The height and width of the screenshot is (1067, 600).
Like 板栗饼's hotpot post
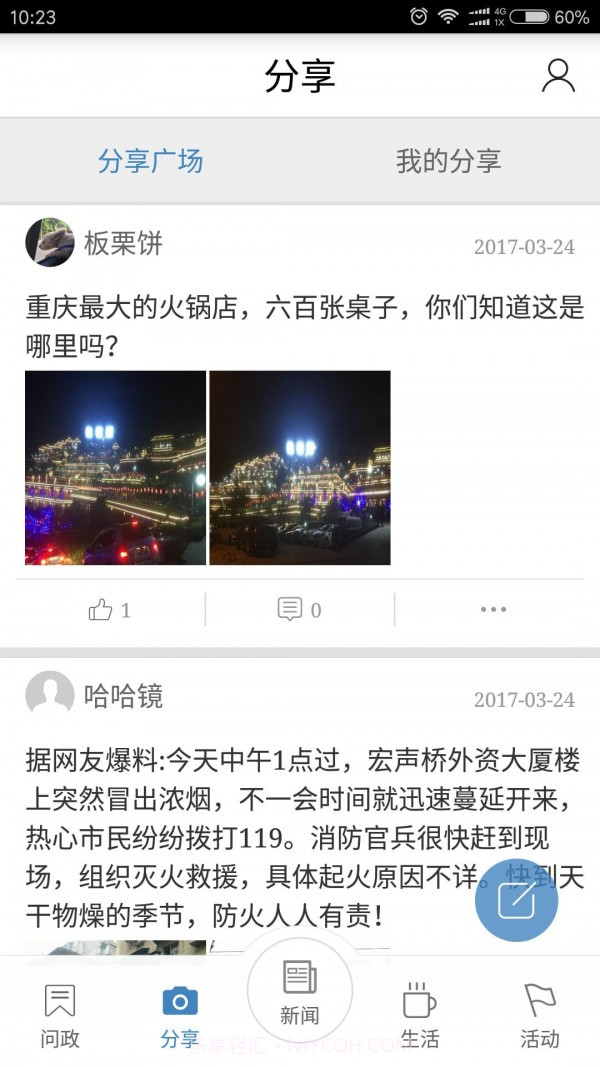tap(110, 609)
